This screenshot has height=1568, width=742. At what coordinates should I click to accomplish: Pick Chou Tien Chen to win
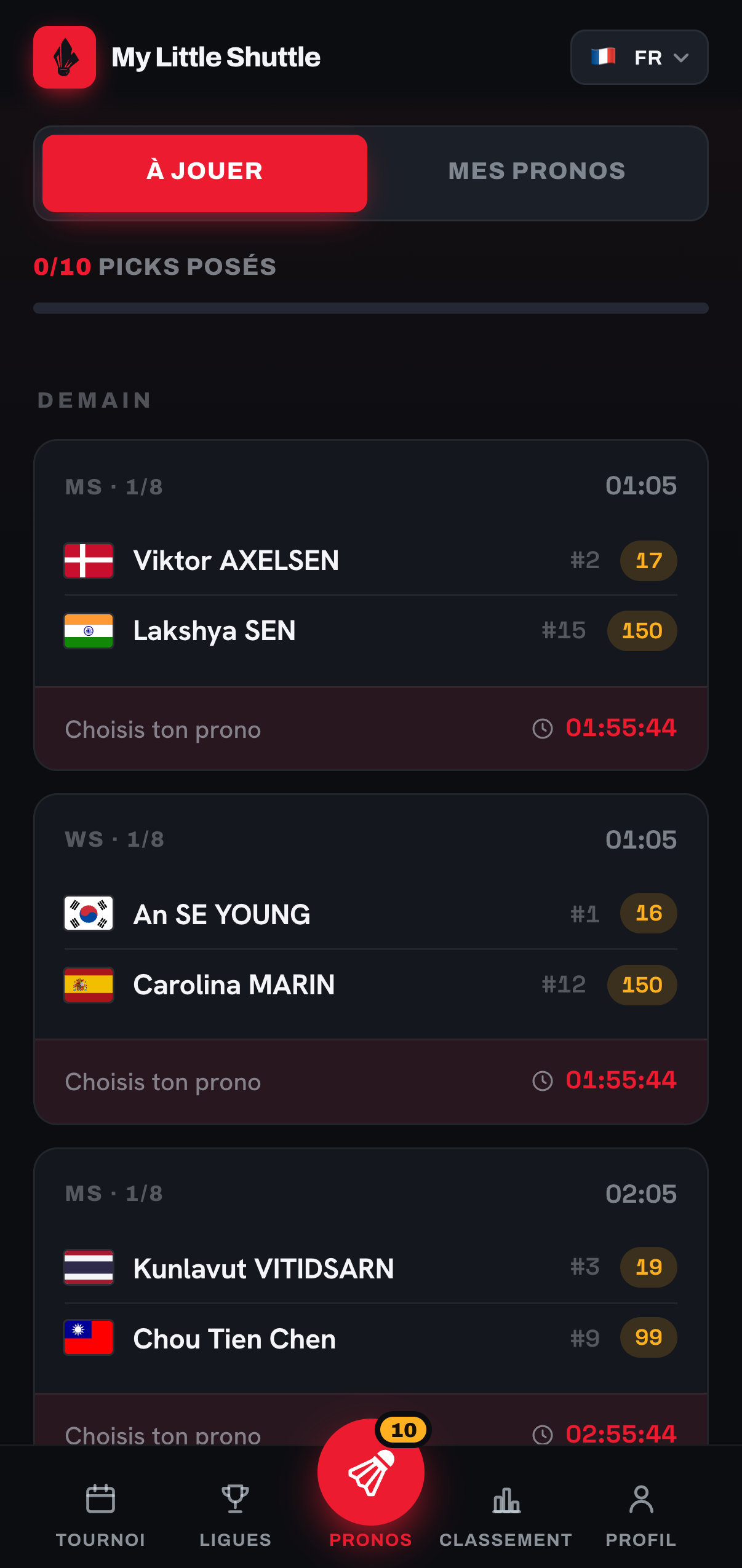click(x=370, y=1338)
